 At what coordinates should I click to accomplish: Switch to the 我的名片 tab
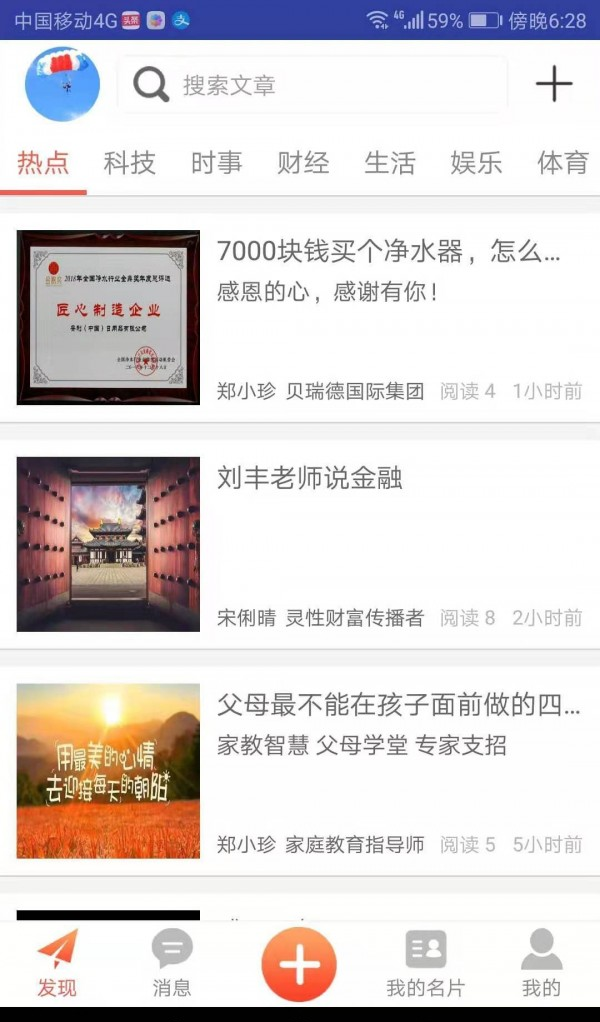425,964
